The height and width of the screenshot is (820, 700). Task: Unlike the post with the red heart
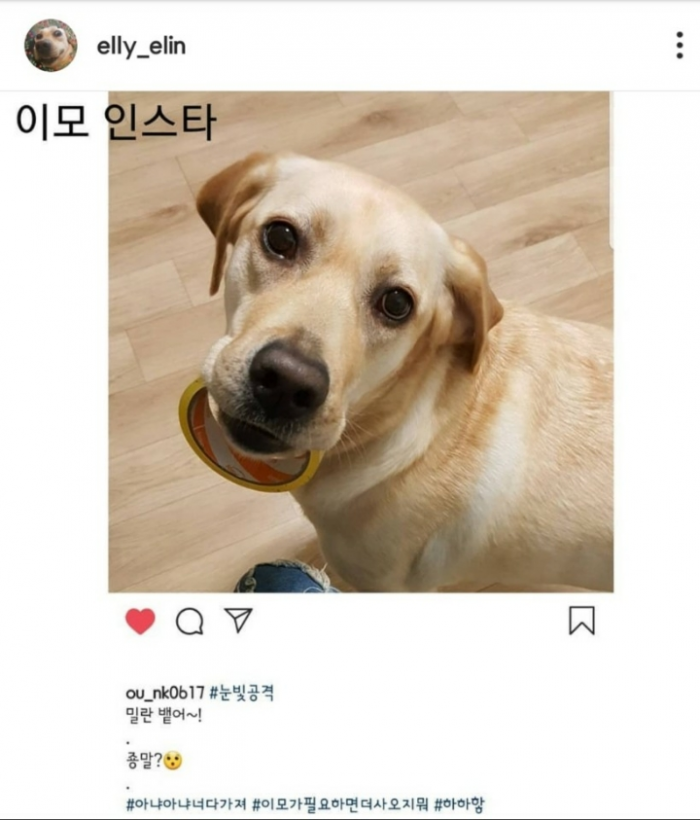coord(141,621)
